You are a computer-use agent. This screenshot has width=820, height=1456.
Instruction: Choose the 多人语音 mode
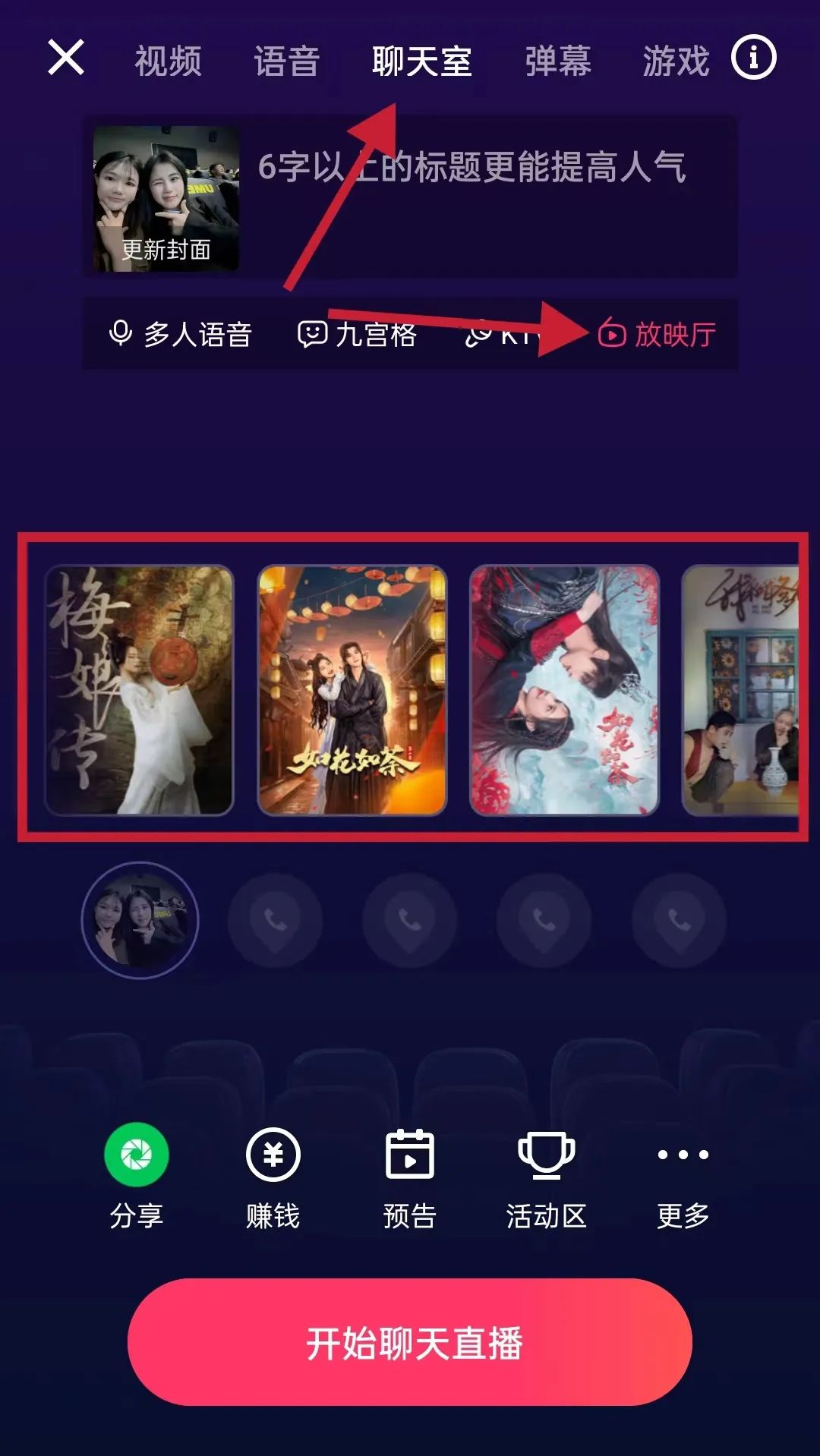pyautogui.click(x=181, y=334)
